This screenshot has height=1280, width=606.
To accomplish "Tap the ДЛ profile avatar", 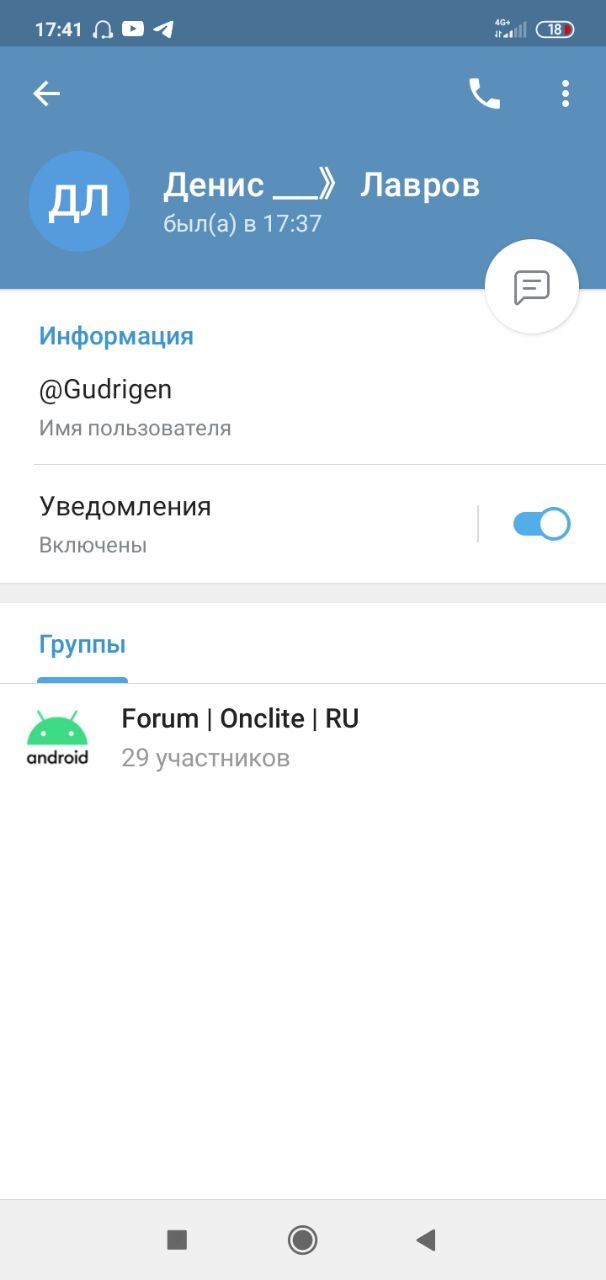I will click(x=79, y=201).
